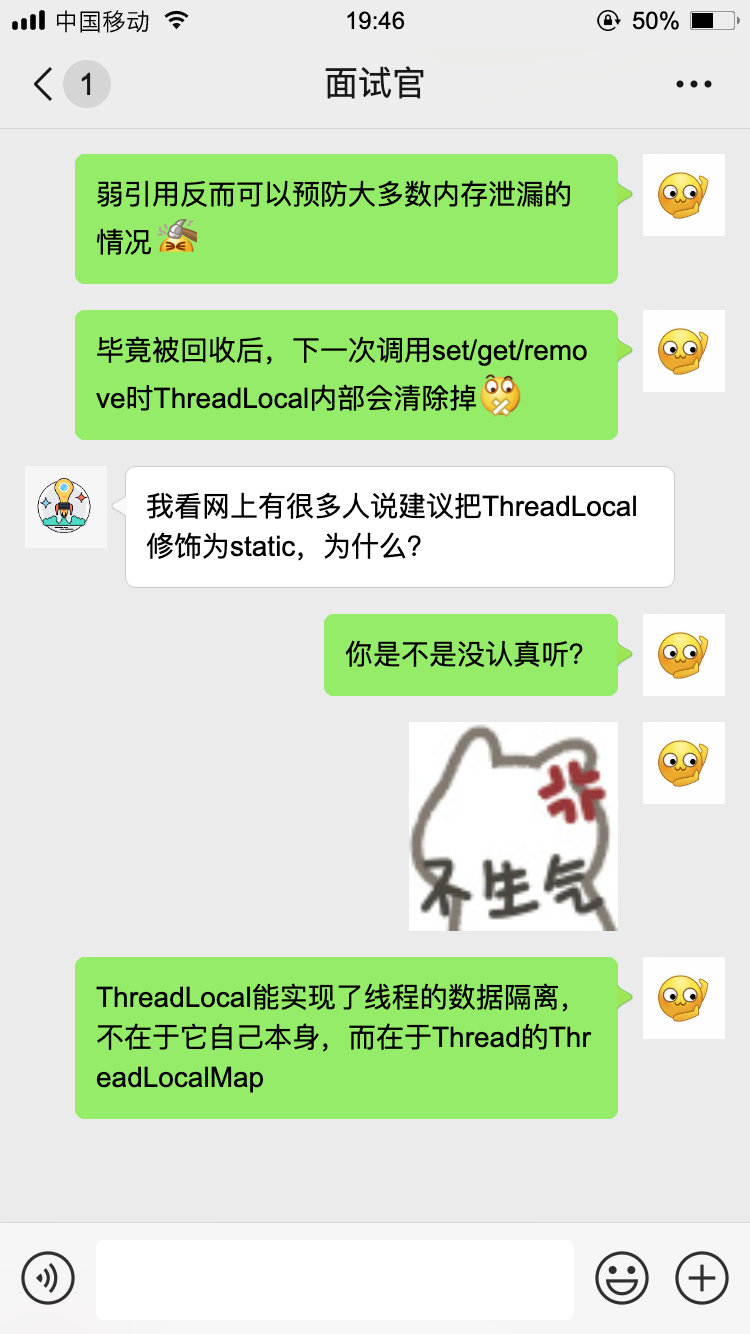
Task: Open the interviewer's profile avatar
Action: click(66, 507)
